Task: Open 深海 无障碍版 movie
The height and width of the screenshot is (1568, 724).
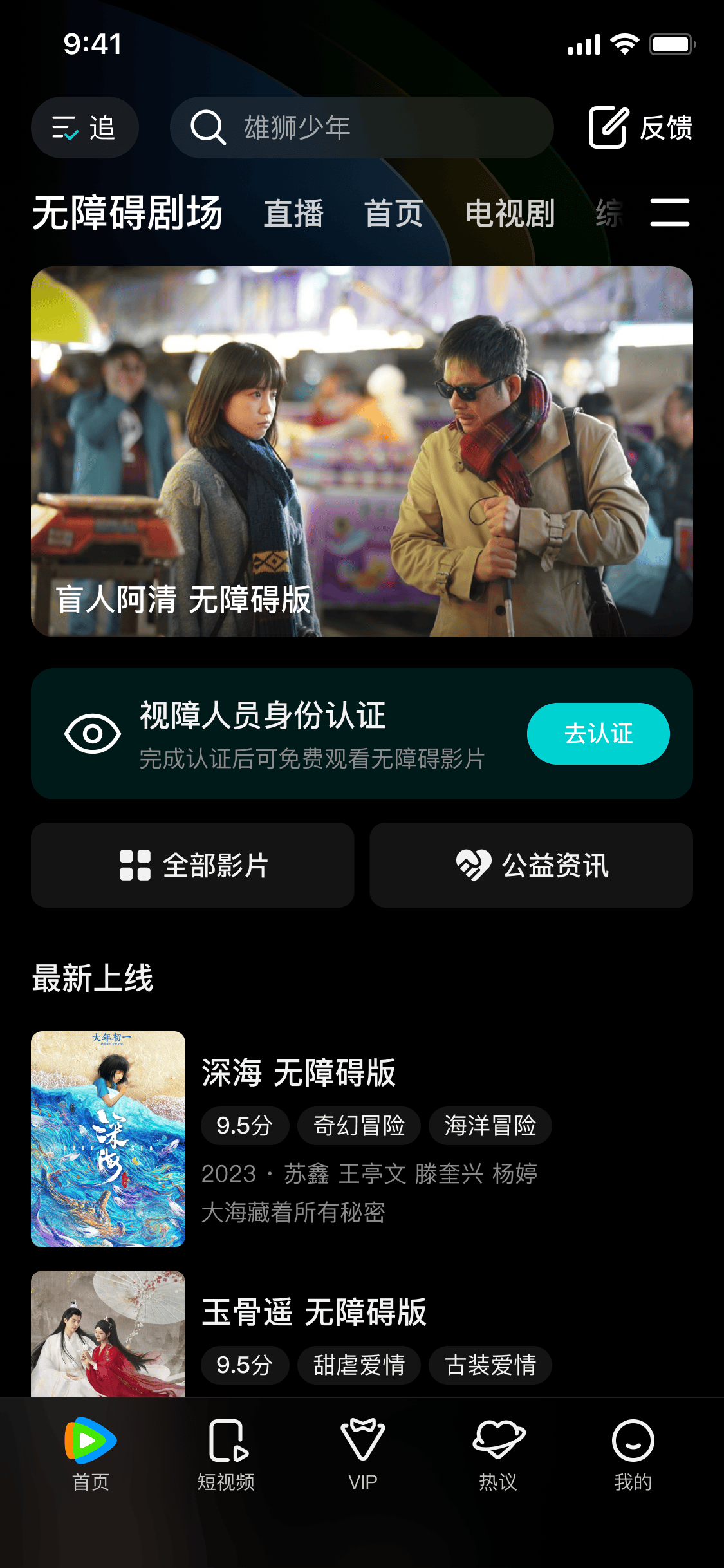Action: (299, 1074)
